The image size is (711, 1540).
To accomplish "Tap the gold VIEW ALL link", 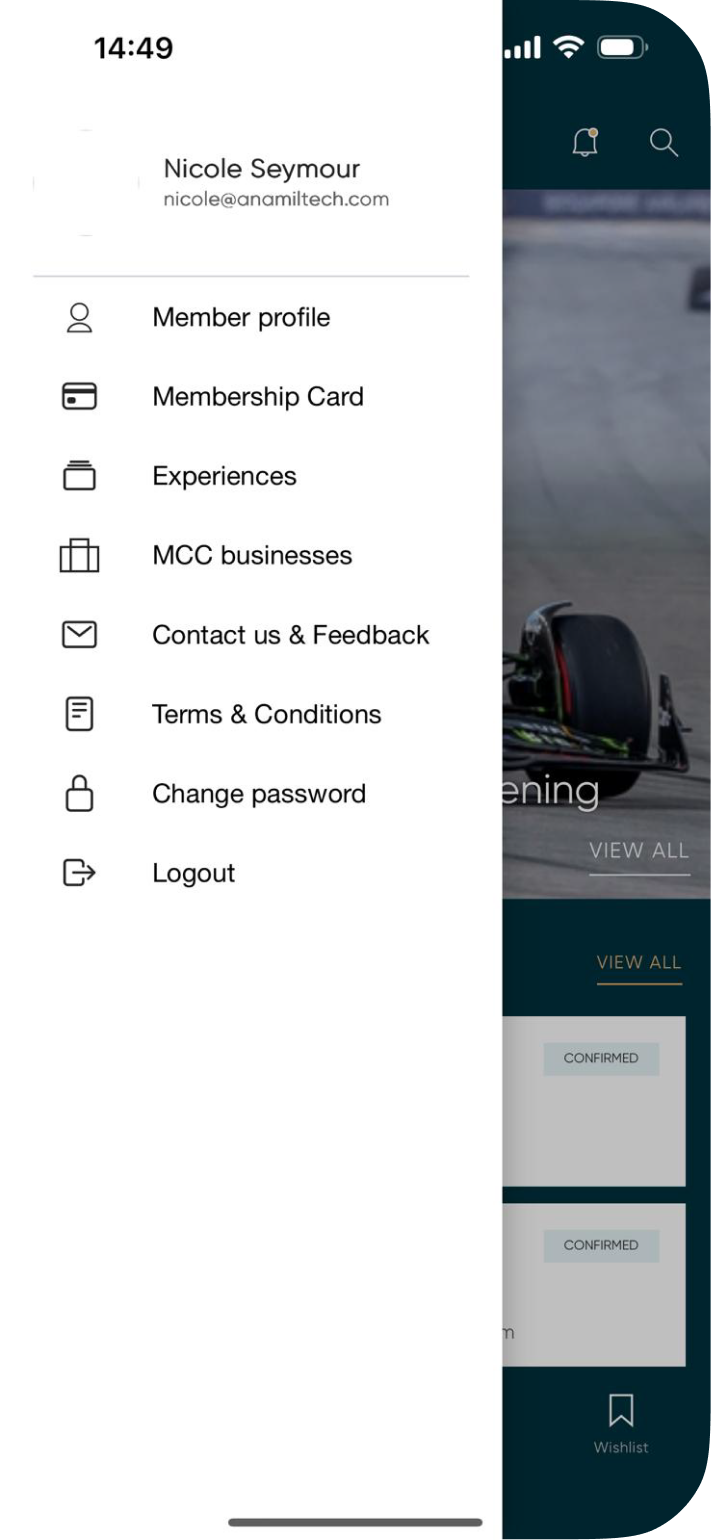I will point(639,962).
